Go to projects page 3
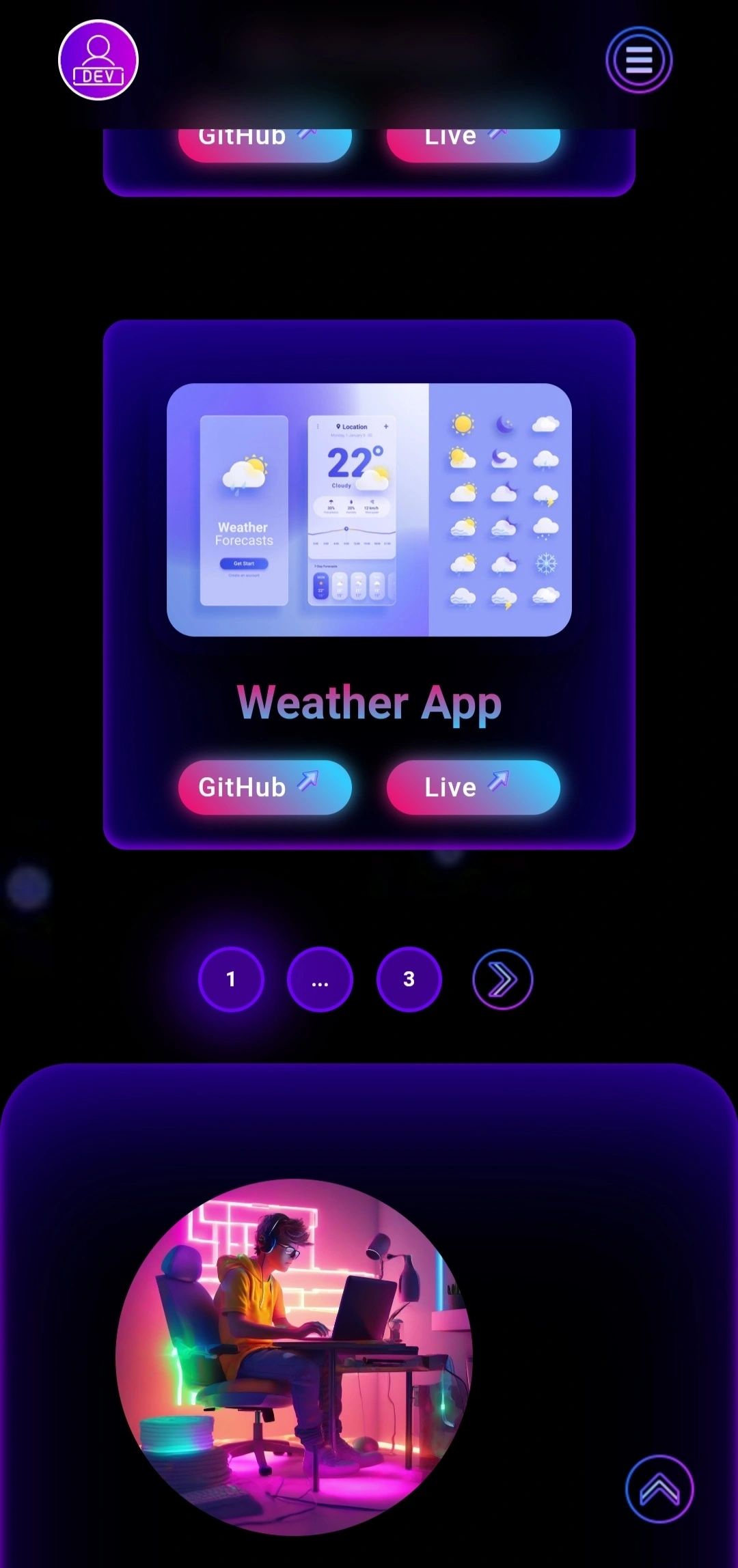The image size is (738, 1568). 409,979
